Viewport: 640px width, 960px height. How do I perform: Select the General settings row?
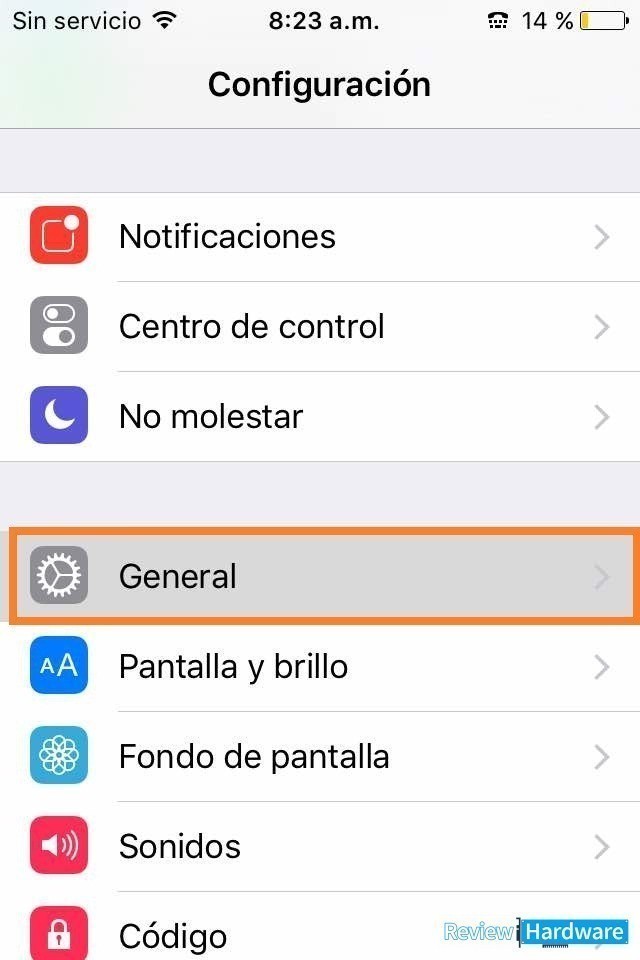coord(320,577)
